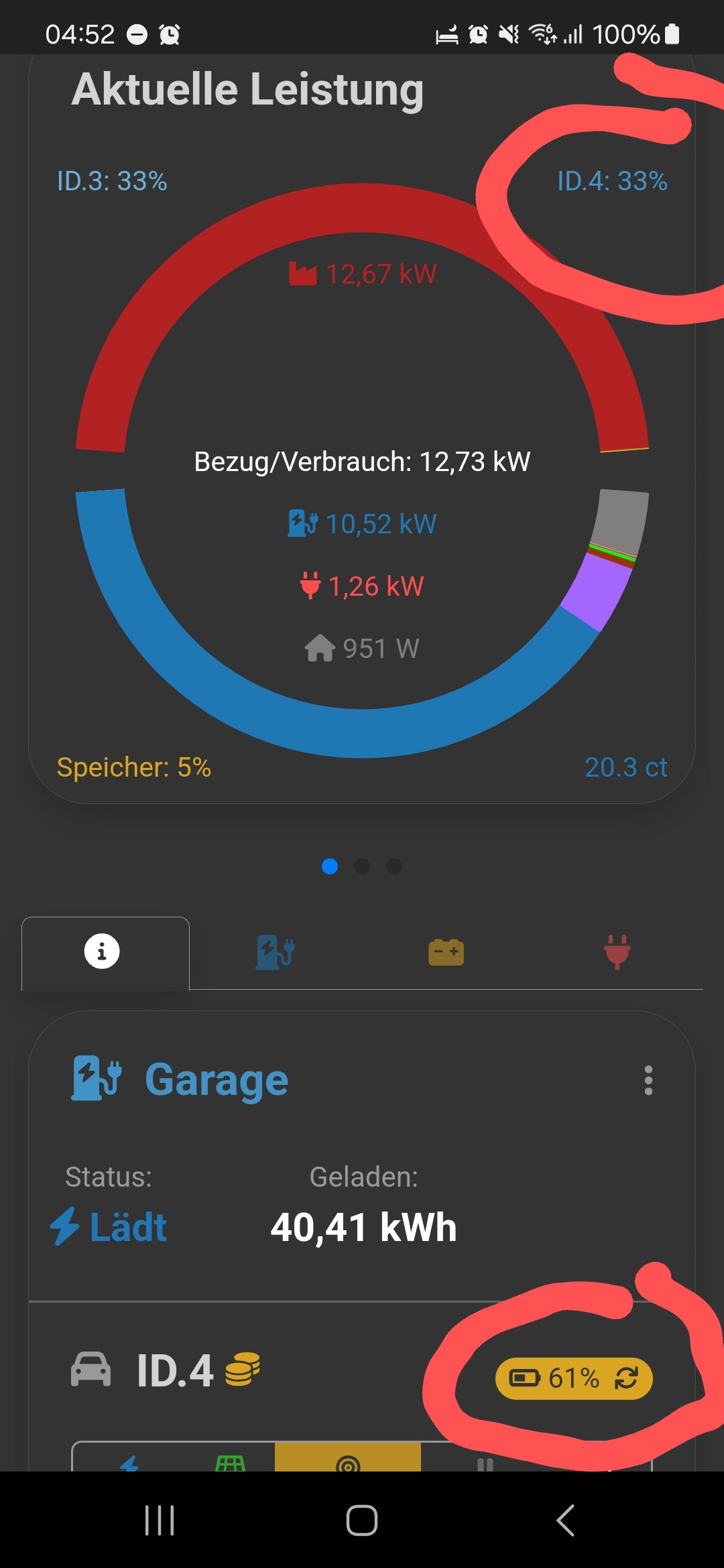The image size is (724, 1568).
Task: Jump to the third page indicator dot
Action: click(394, 866)
